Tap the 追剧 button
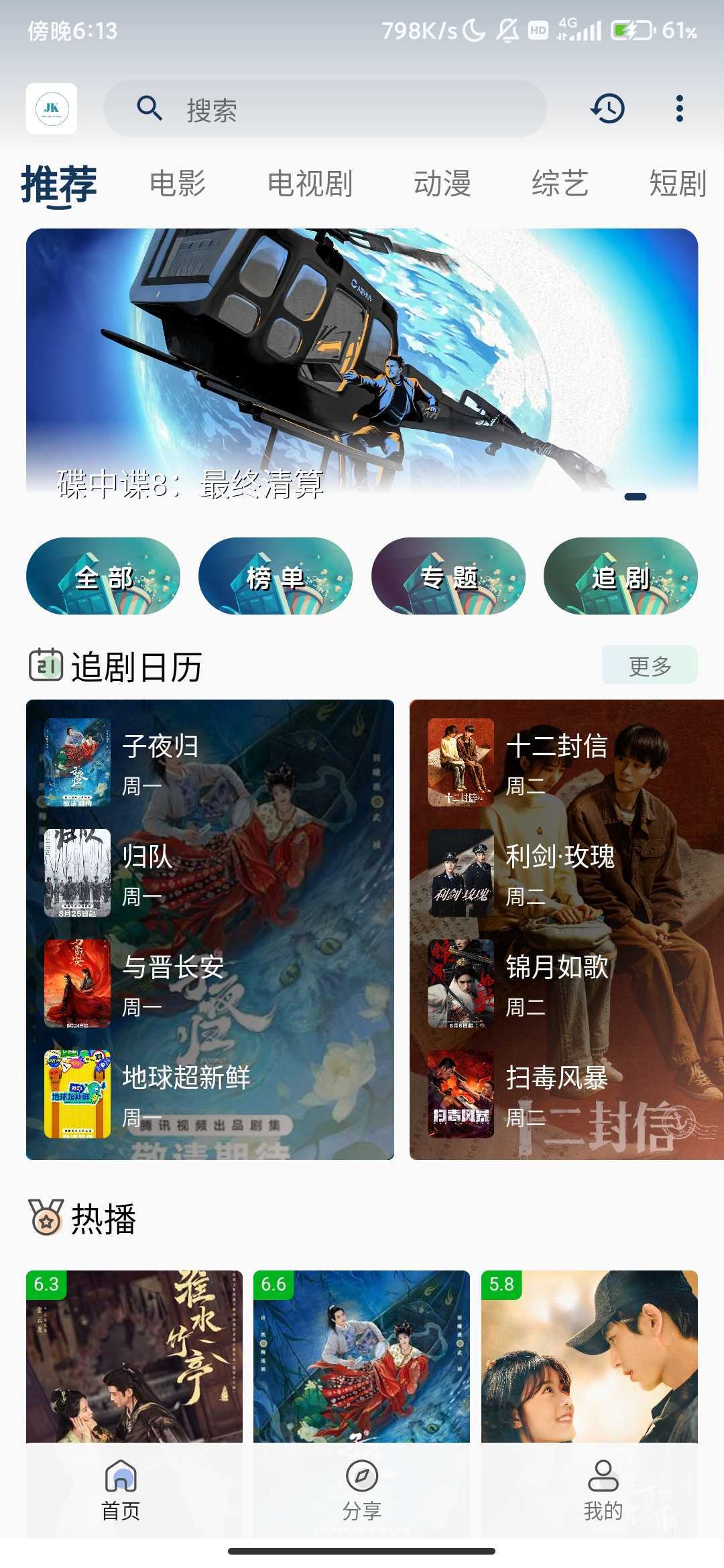This screenshot has width=724, height=1568. pos(620,576)
